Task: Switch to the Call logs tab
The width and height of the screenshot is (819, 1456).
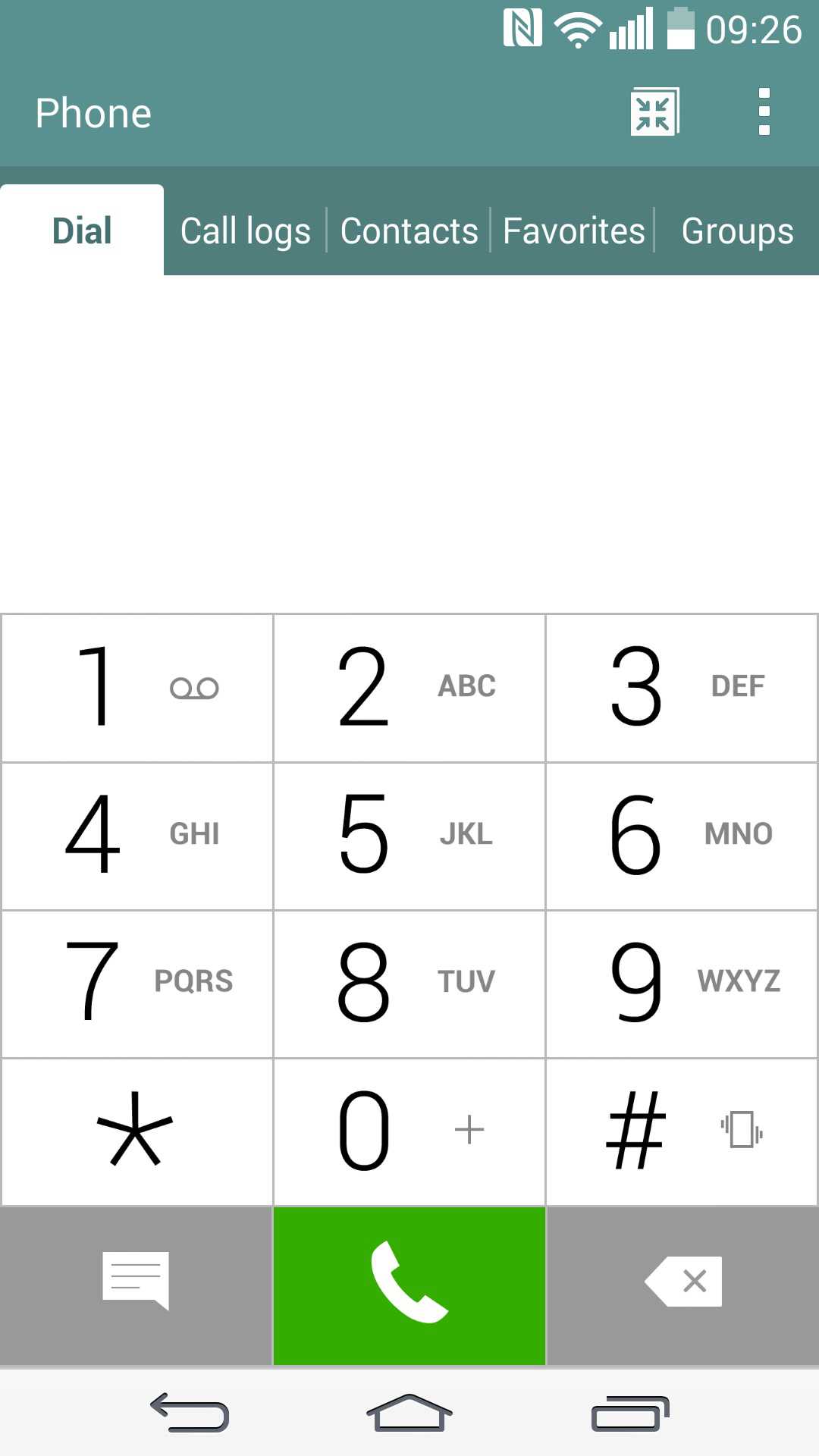Action: click(x=244, y=231)
